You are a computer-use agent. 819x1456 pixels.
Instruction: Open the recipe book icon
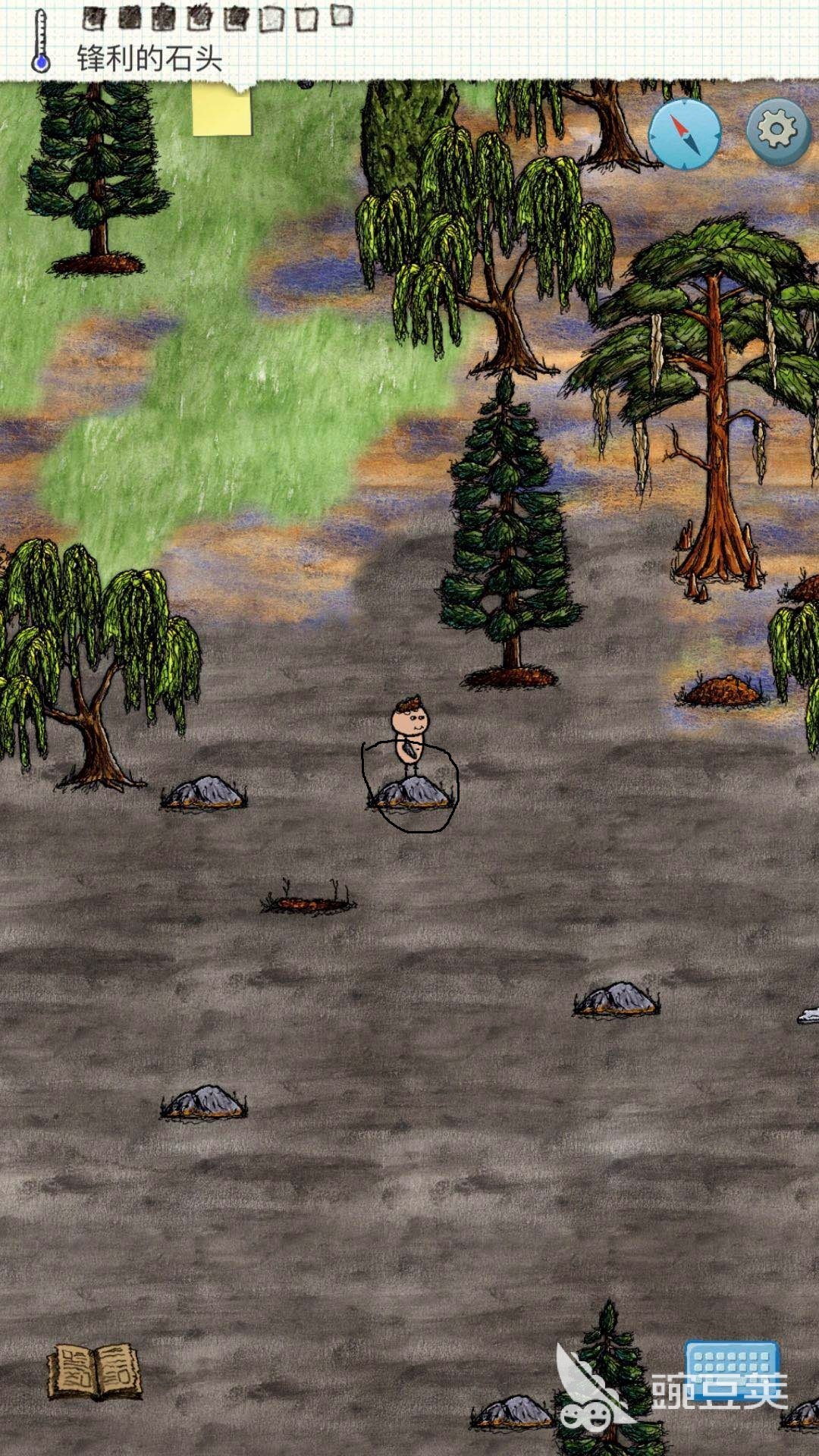coord(95,1370)
